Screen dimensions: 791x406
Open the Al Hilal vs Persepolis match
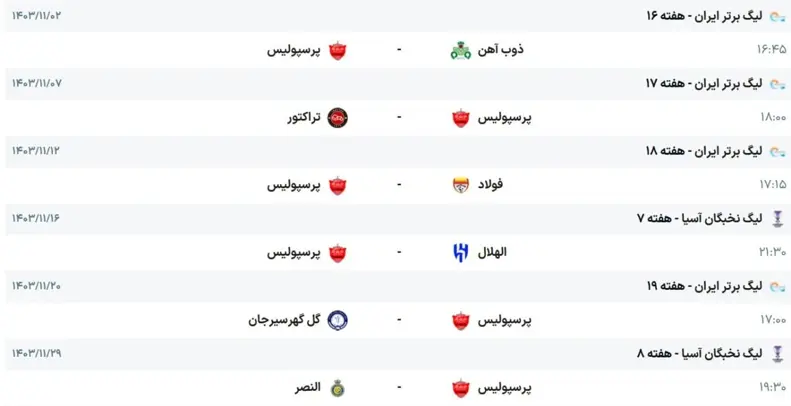pyautogui.click(x=398, y=253)
